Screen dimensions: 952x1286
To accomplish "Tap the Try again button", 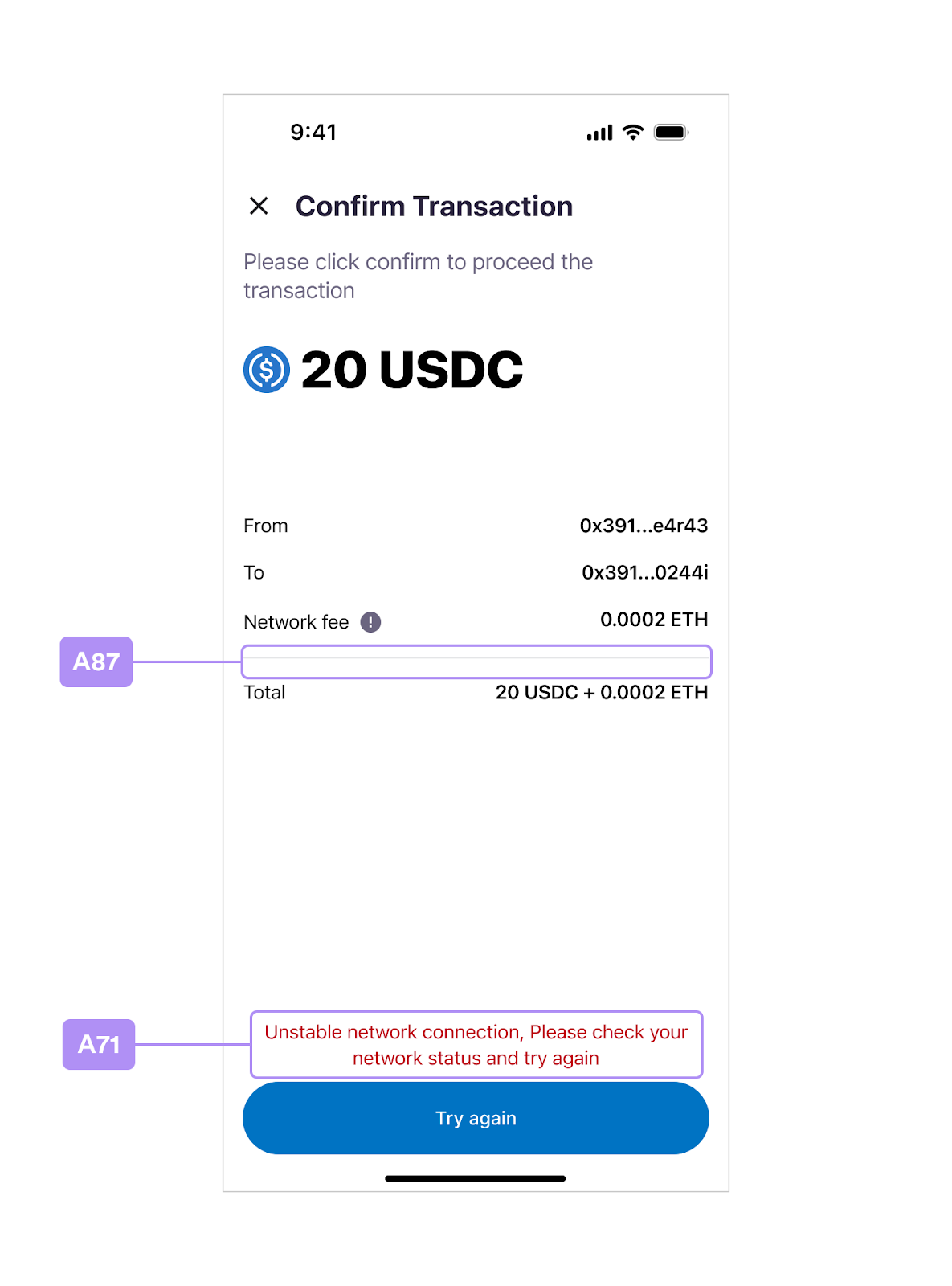I will [x=476, y=1118].
